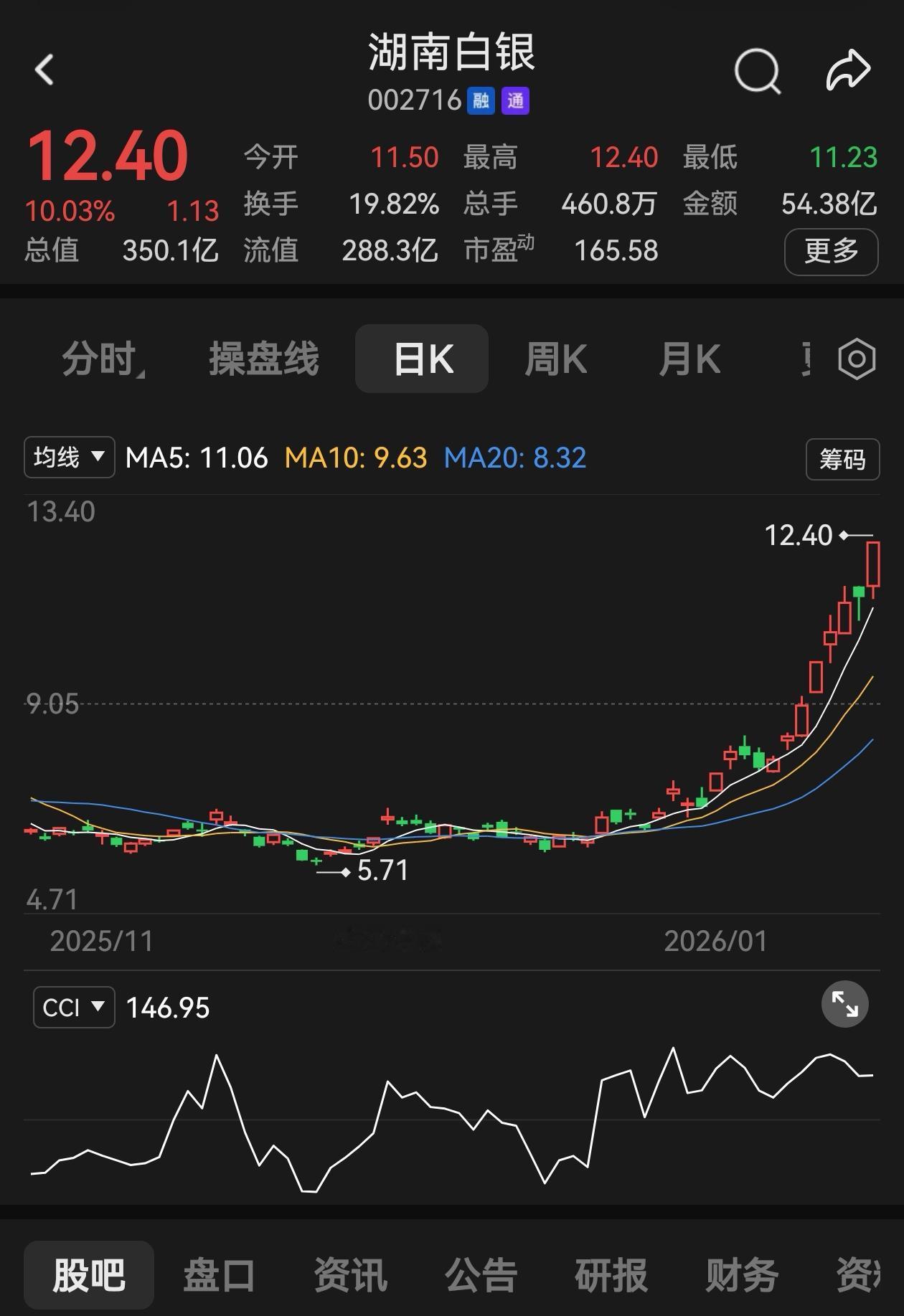Share this stock page
Screen dimensions: 904x1316
tap(849, 70)
